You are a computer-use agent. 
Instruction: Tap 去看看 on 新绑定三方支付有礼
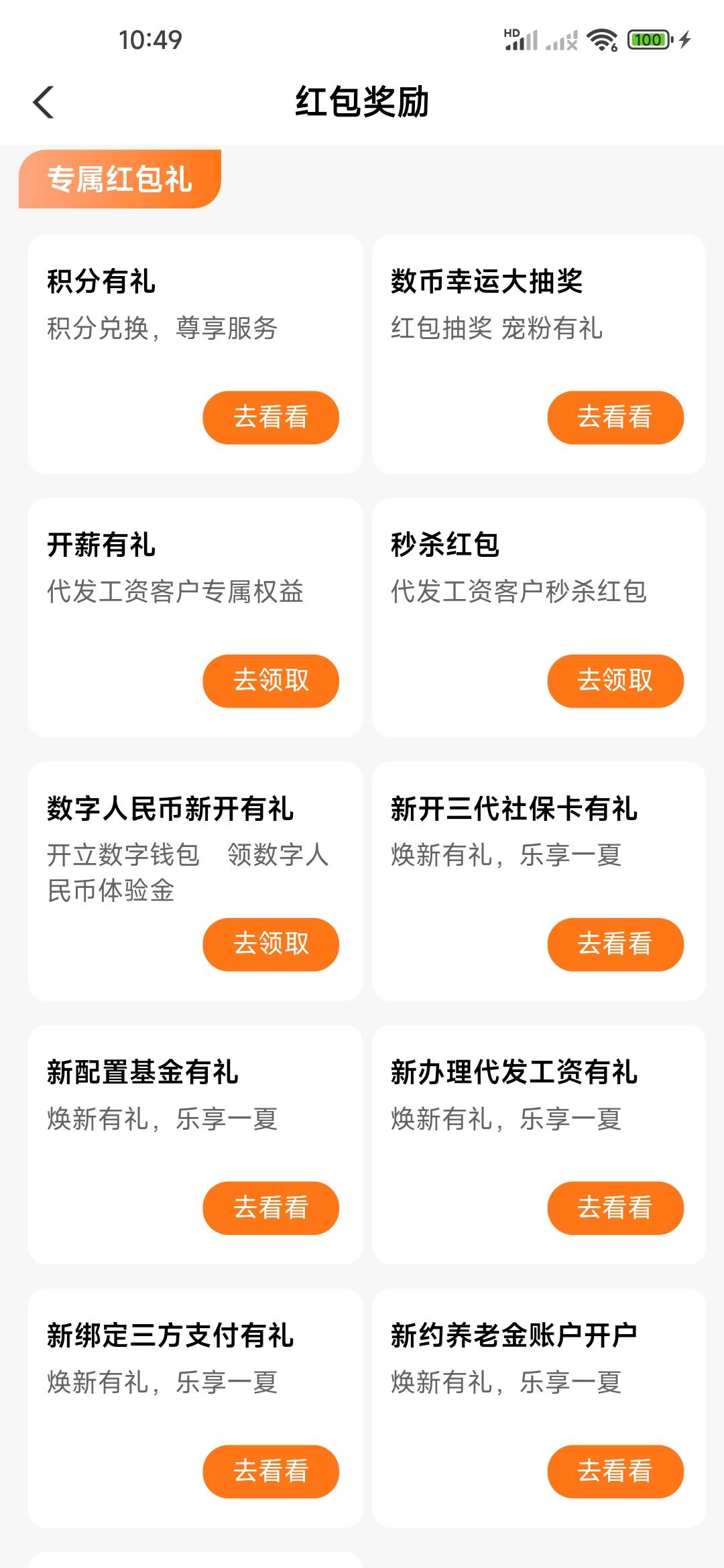(x=271, y=1471)
